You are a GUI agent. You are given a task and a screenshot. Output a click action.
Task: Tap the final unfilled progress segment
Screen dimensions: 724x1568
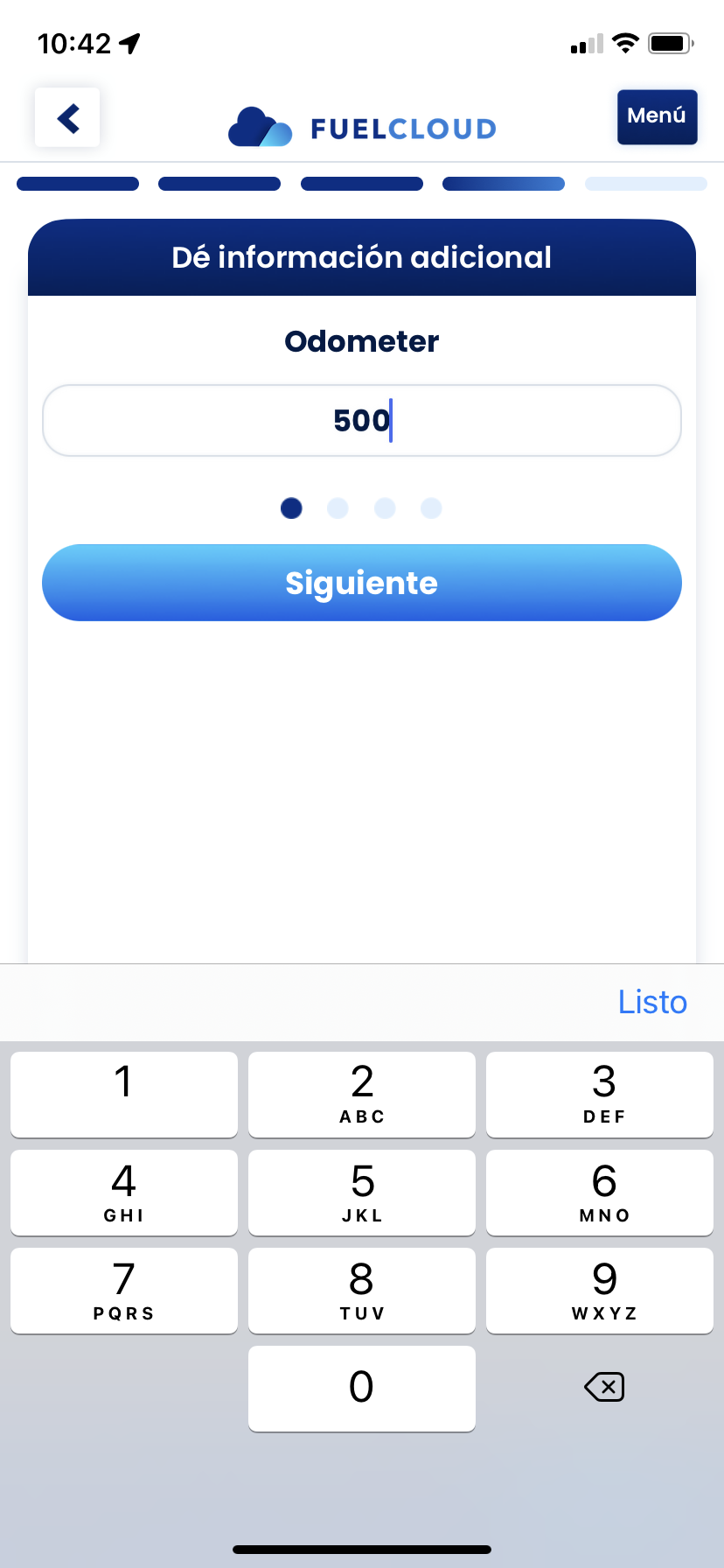(x=645, y=184)
